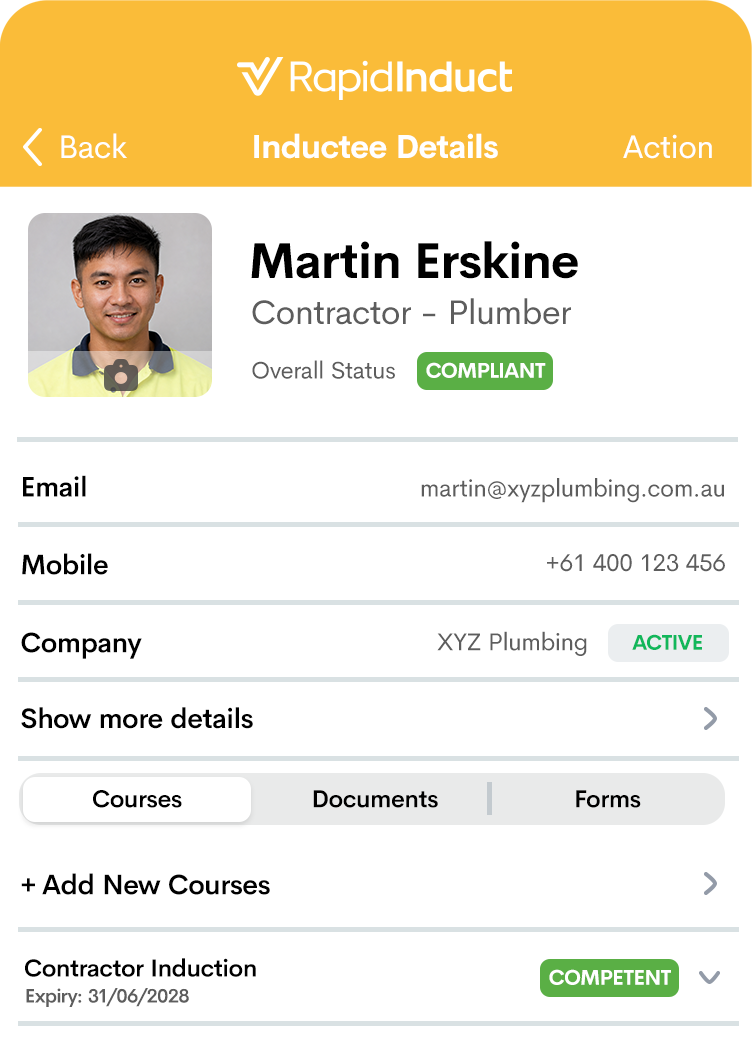The image size is (752, 1043).
Task: Open the Action menu
Action: click(668, 147)
